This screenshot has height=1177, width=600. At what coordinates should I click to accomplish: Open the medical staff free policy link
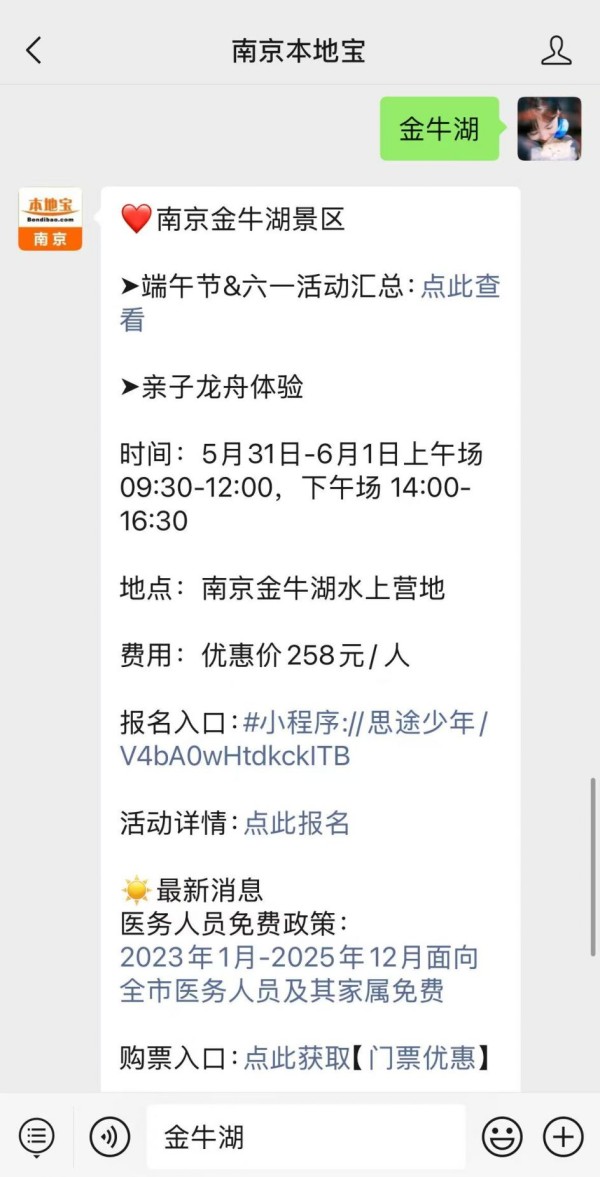pyautogui.click(x=299, y=974)
